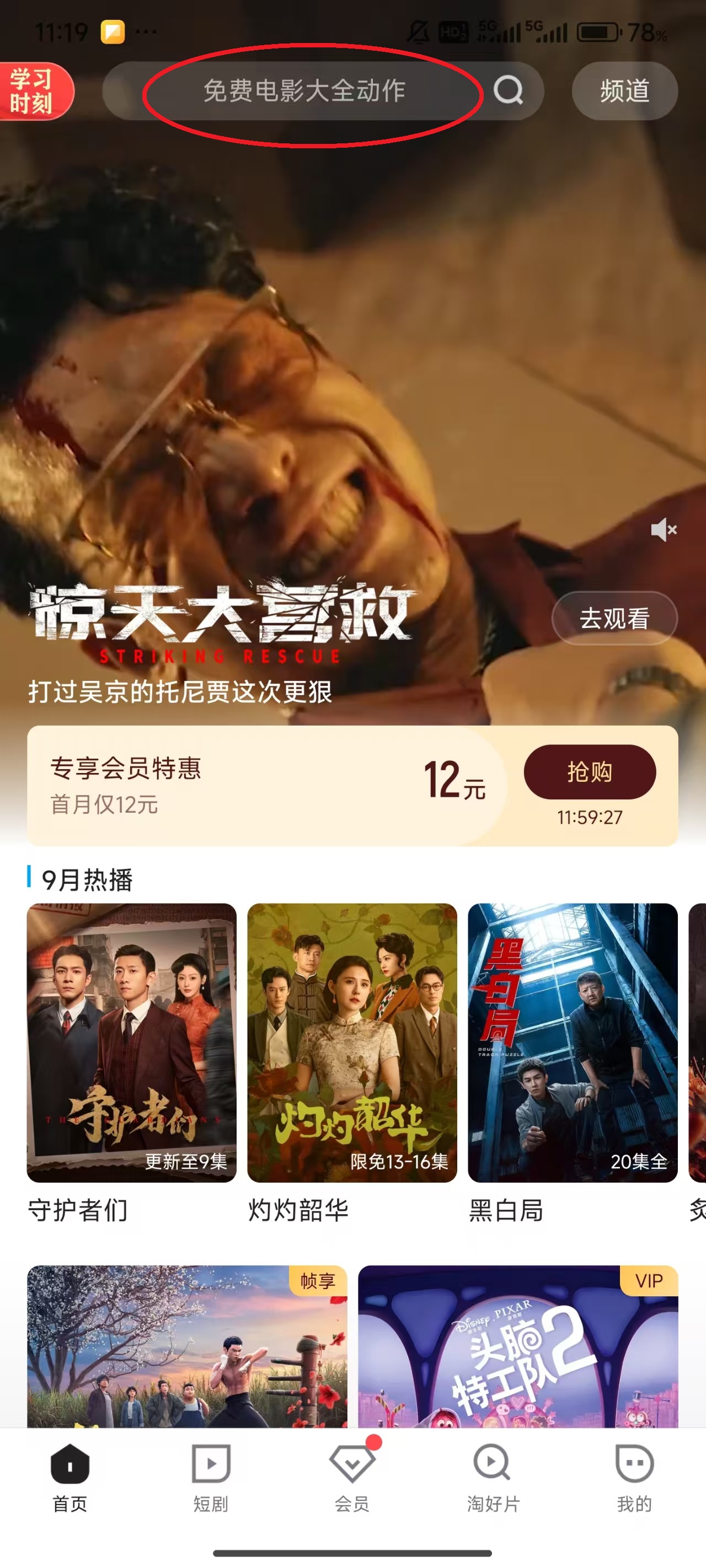Tap the 抢购 purchase button
The image size is (706, 1568).
(591, 772)
